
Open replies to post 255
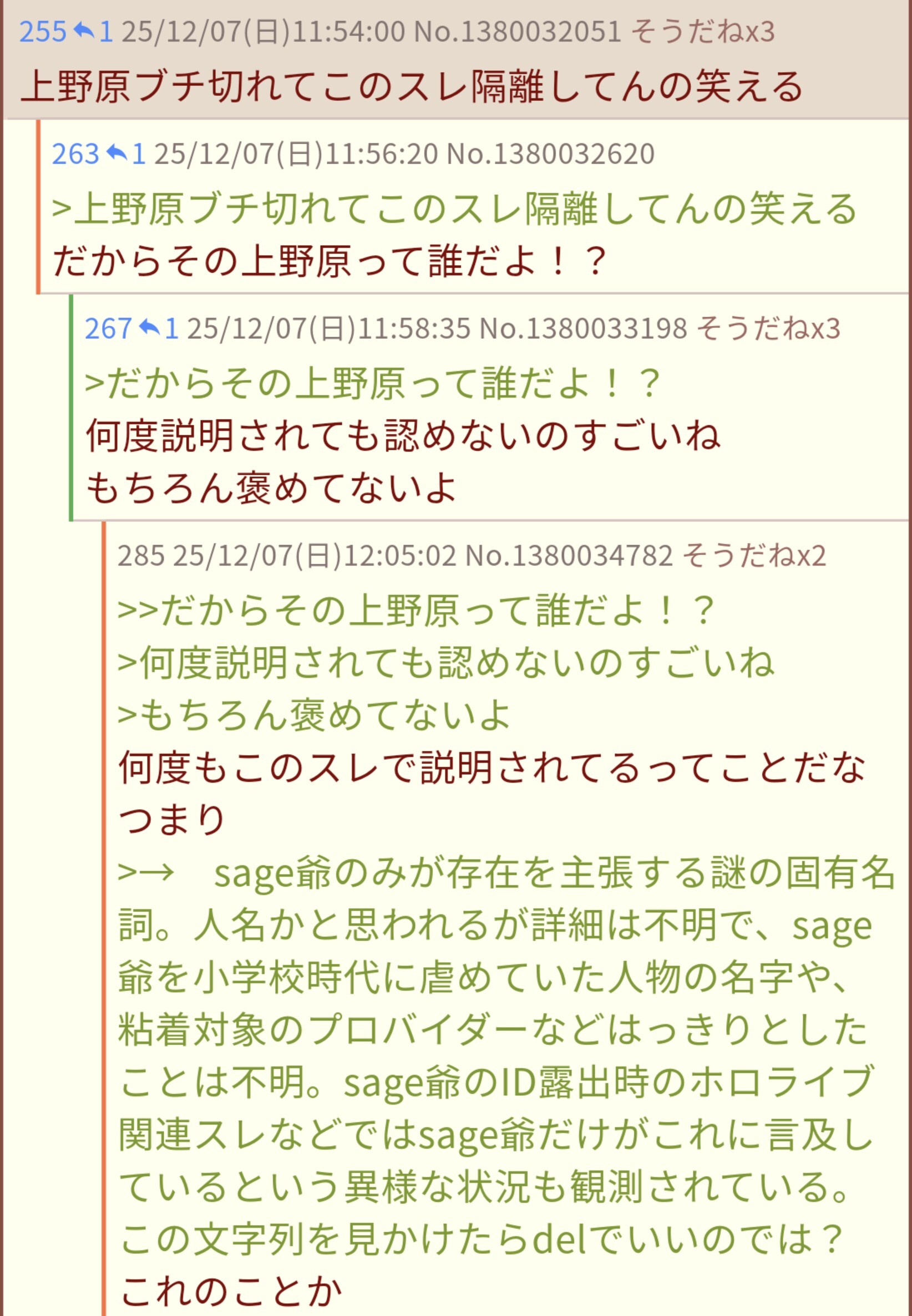click(93, 31)
